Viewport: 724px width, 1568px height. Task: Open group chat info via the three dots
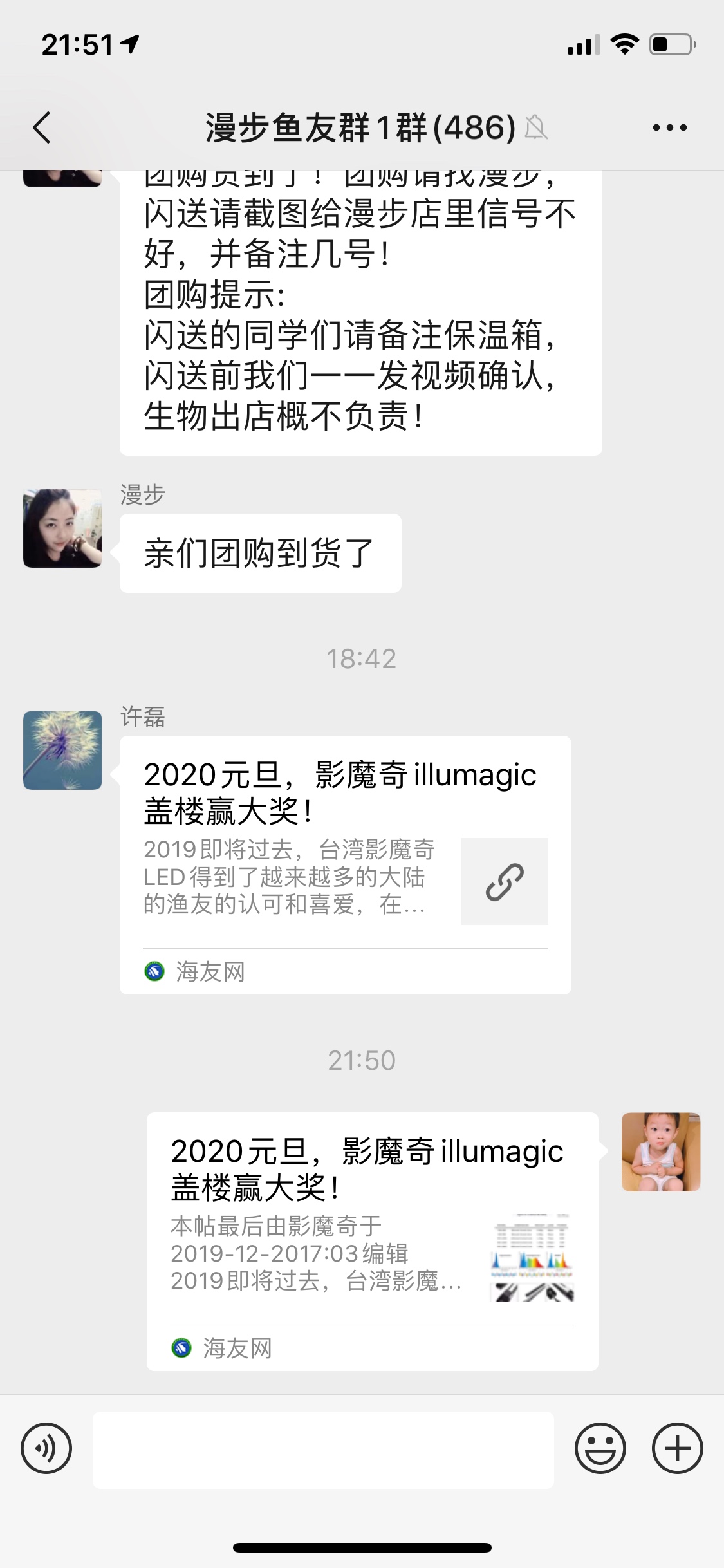tap(669, 127)
